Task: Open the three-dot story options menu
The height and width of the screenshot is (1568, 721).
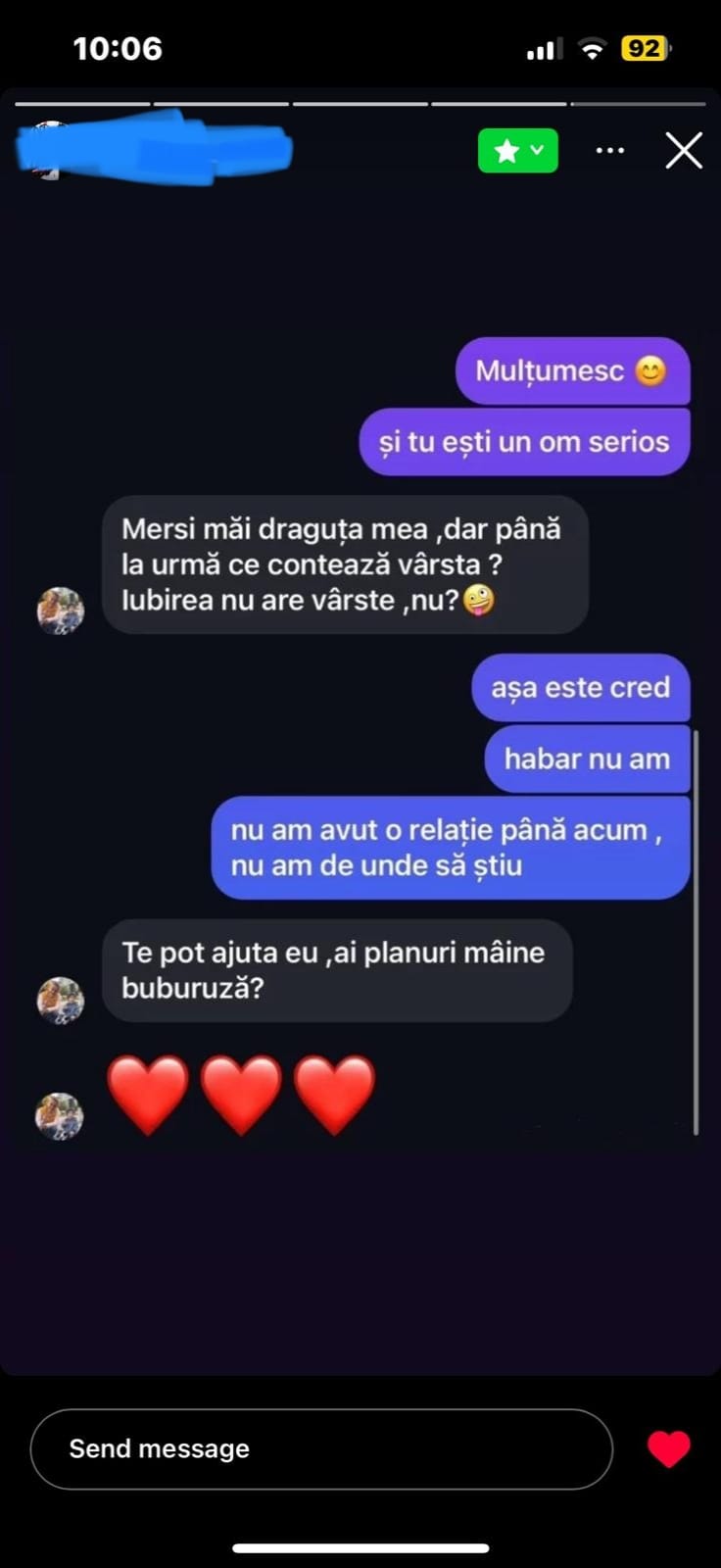Action: [610, 151]
